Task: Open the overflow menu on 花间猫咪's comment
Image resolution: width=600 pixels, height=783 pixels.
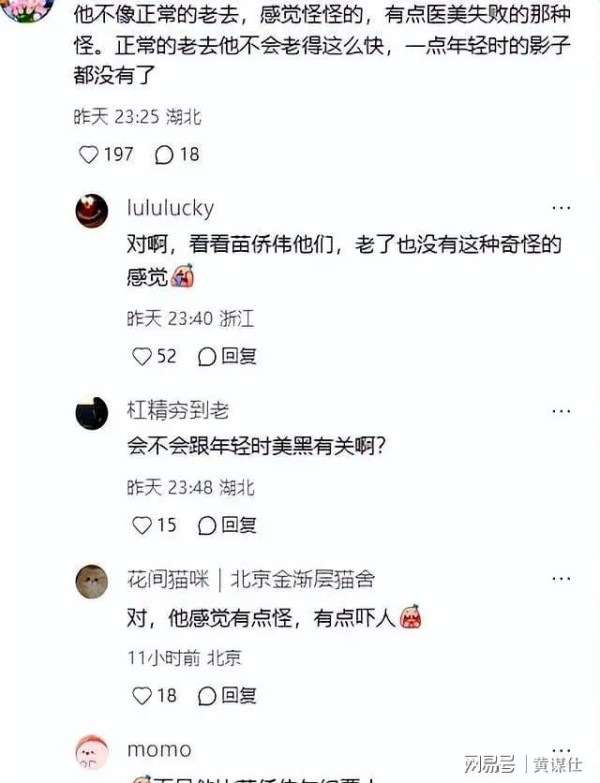Action: click(561, 578)
